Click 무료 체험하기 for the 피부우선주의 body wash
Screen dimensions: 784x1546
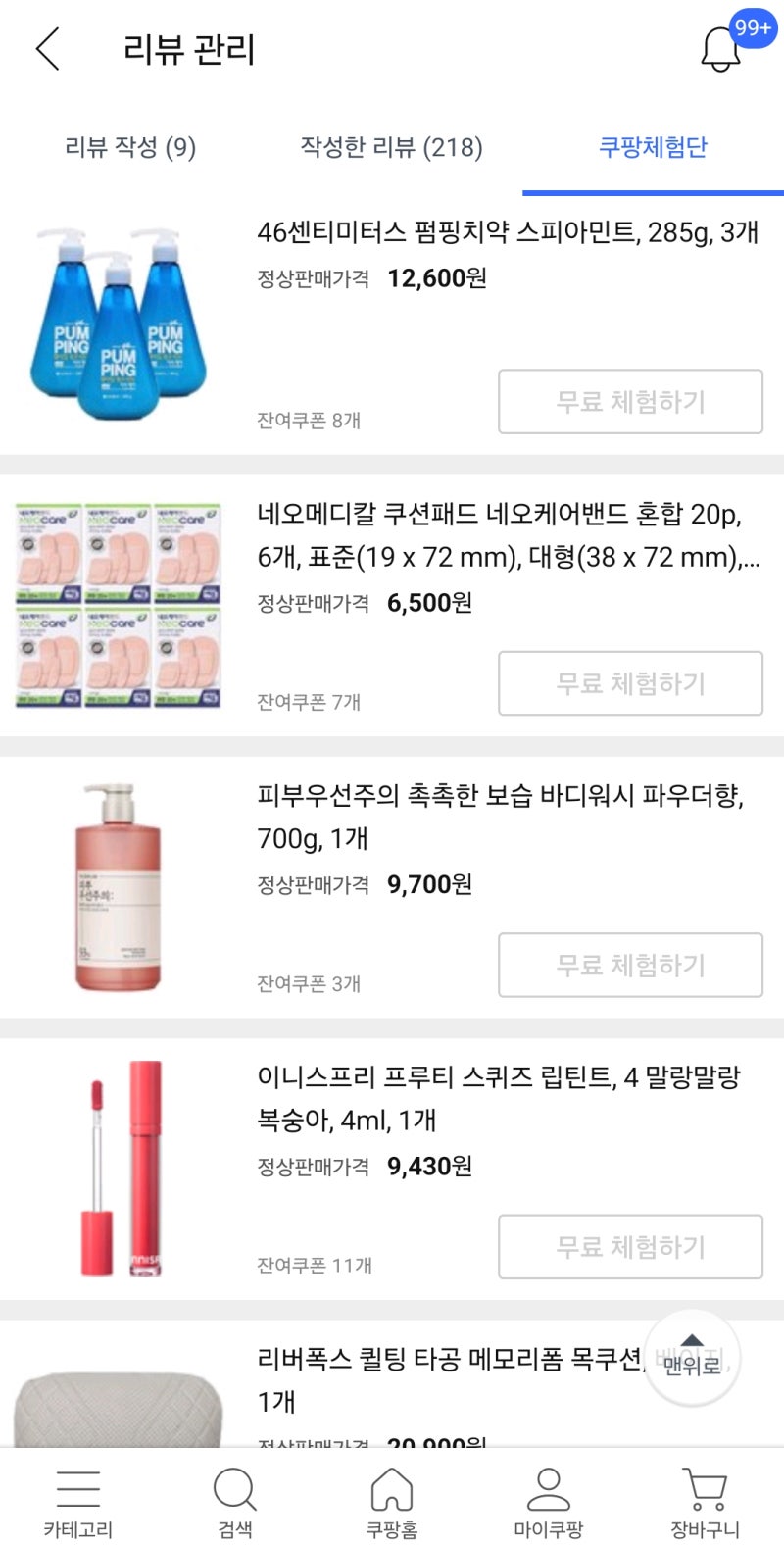point(629,965)
